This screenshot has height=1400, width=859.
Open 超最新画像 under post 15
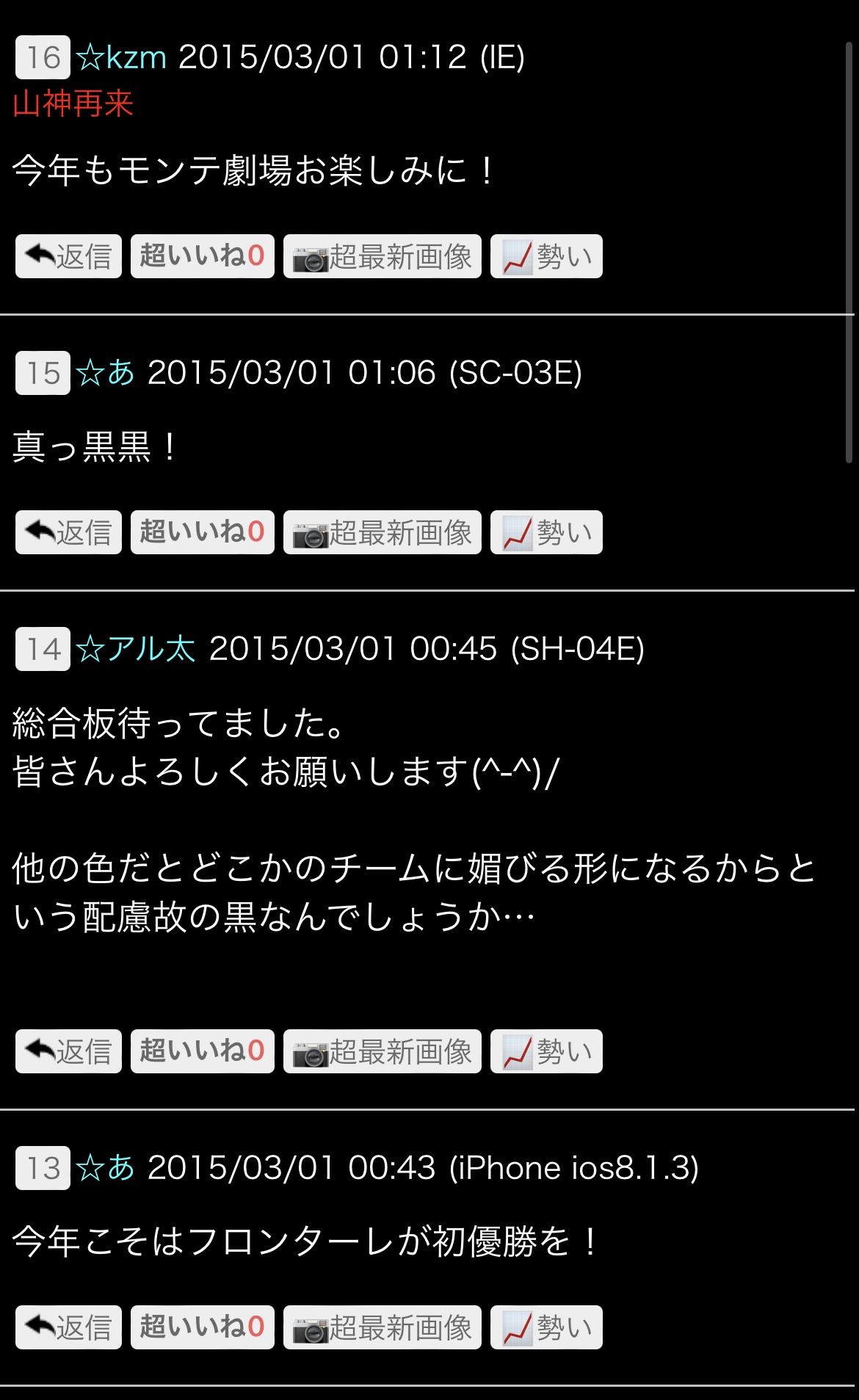pyautogui.click(x=382, y=532)
